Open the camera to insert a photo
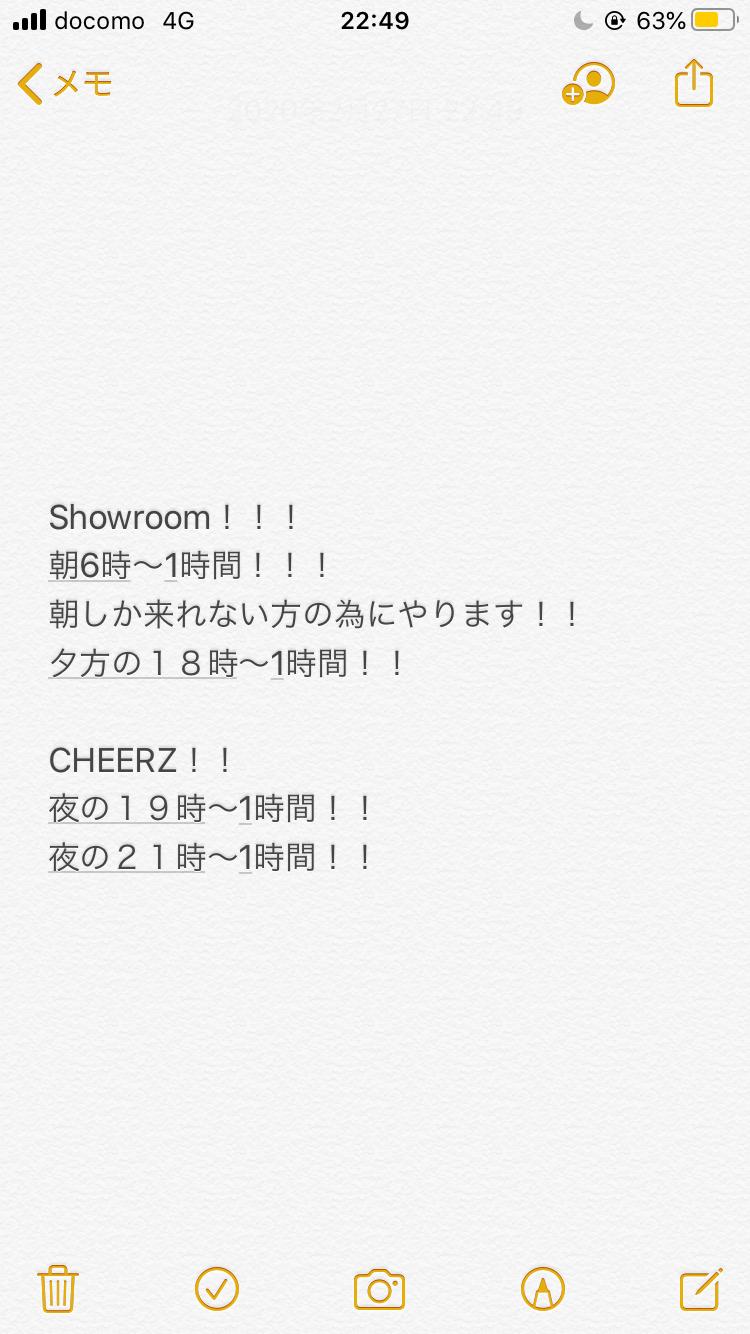Screen dimensions: 750x1334 [379, 1288]
